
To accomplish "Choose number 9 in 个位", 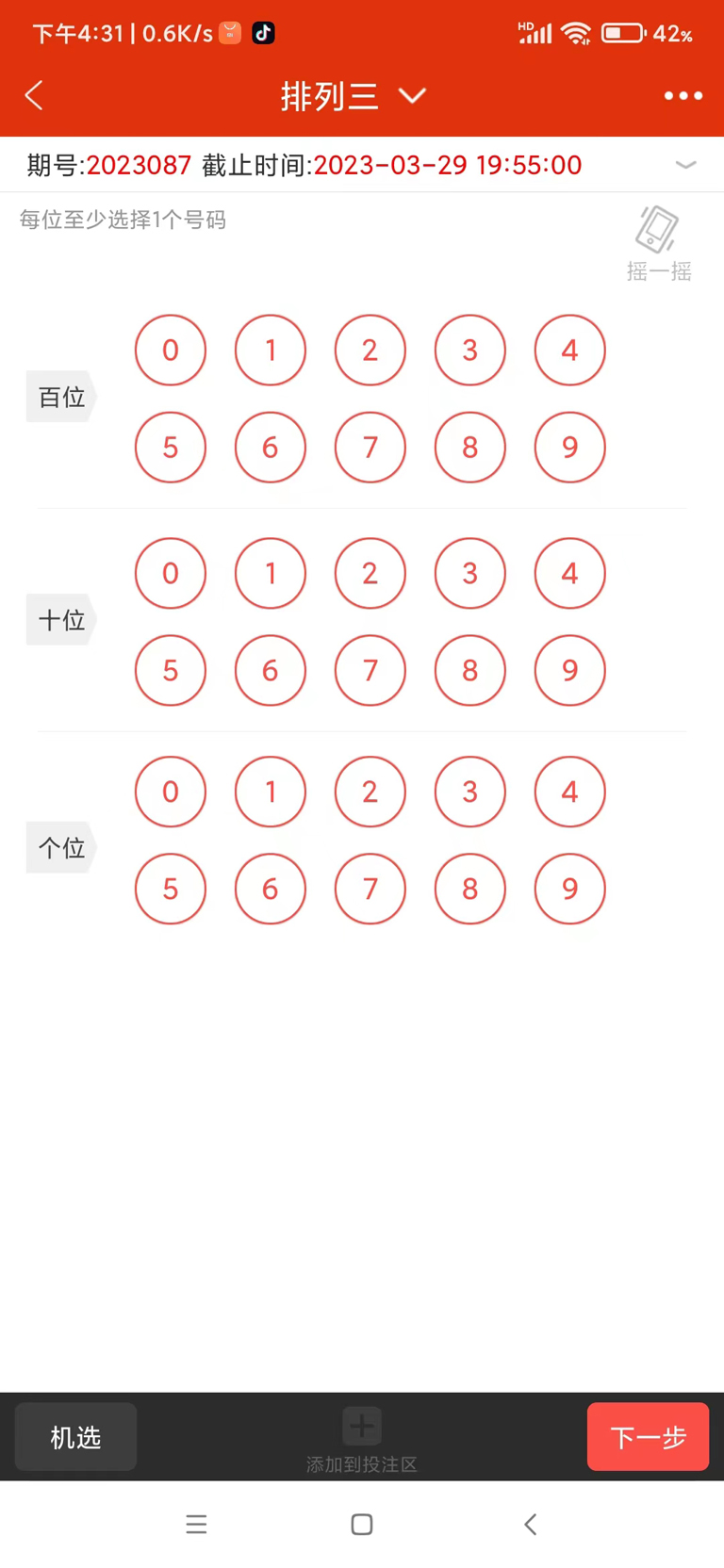I will [x=569, y=889].
